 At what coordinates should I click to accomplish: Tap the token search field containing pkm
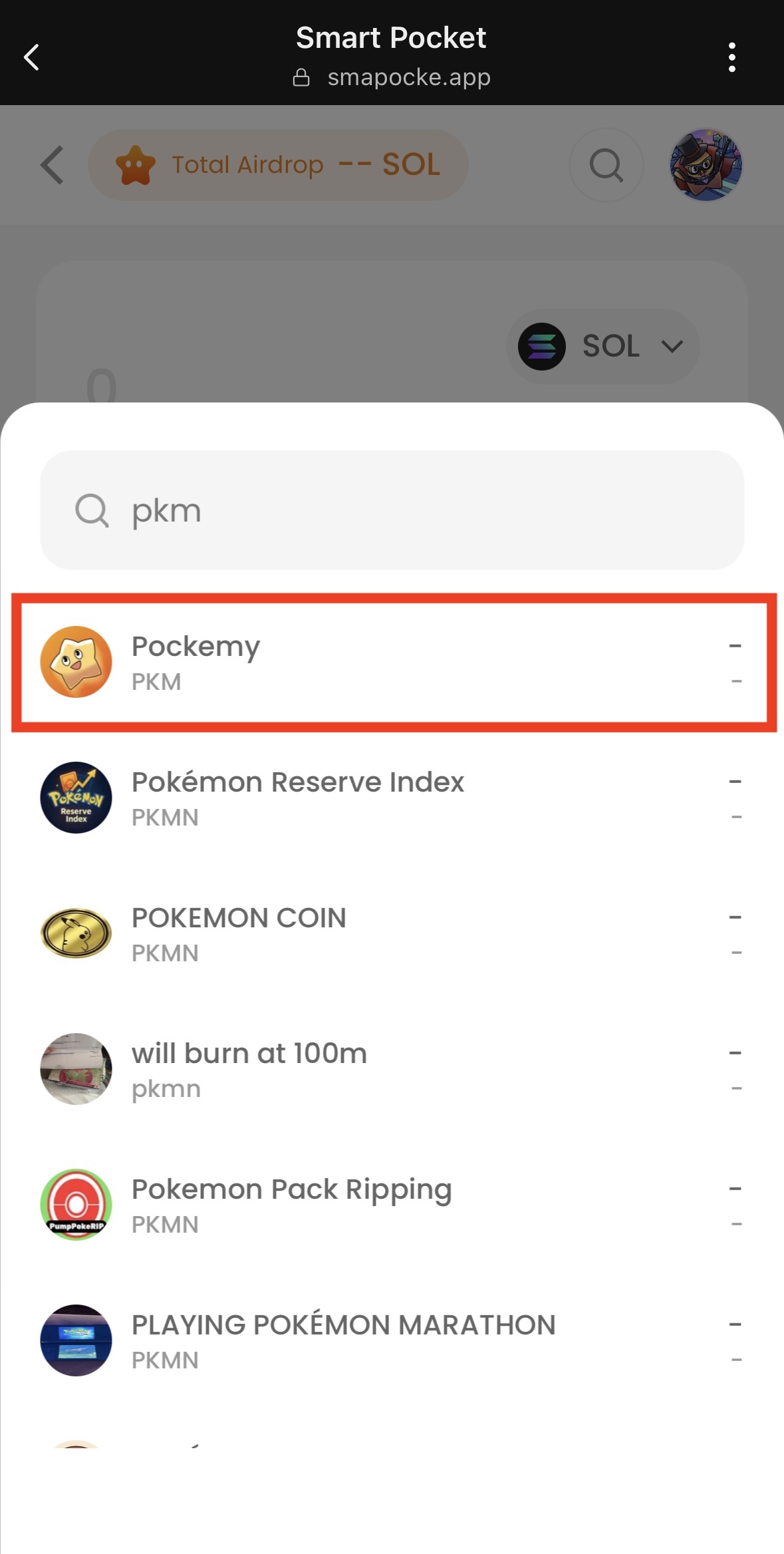[392, 510]
